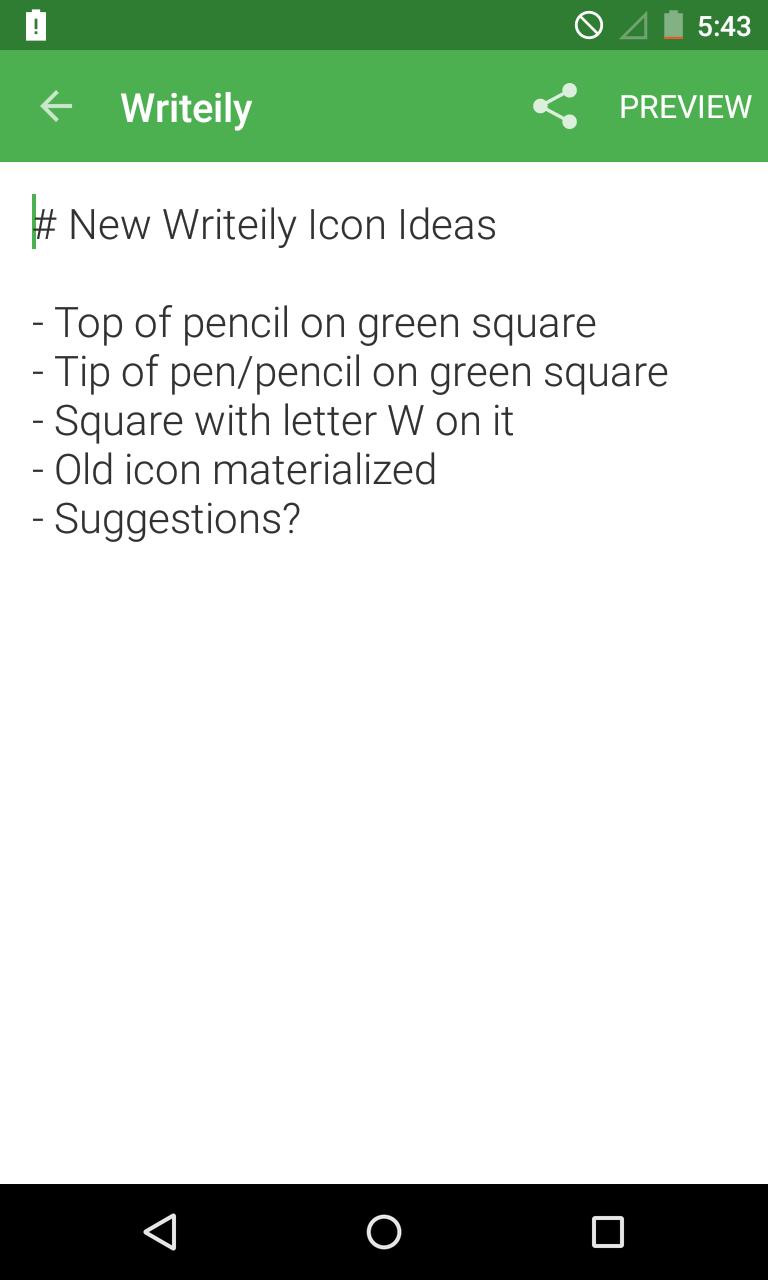Open PREVIEW mode for the note

685,106
